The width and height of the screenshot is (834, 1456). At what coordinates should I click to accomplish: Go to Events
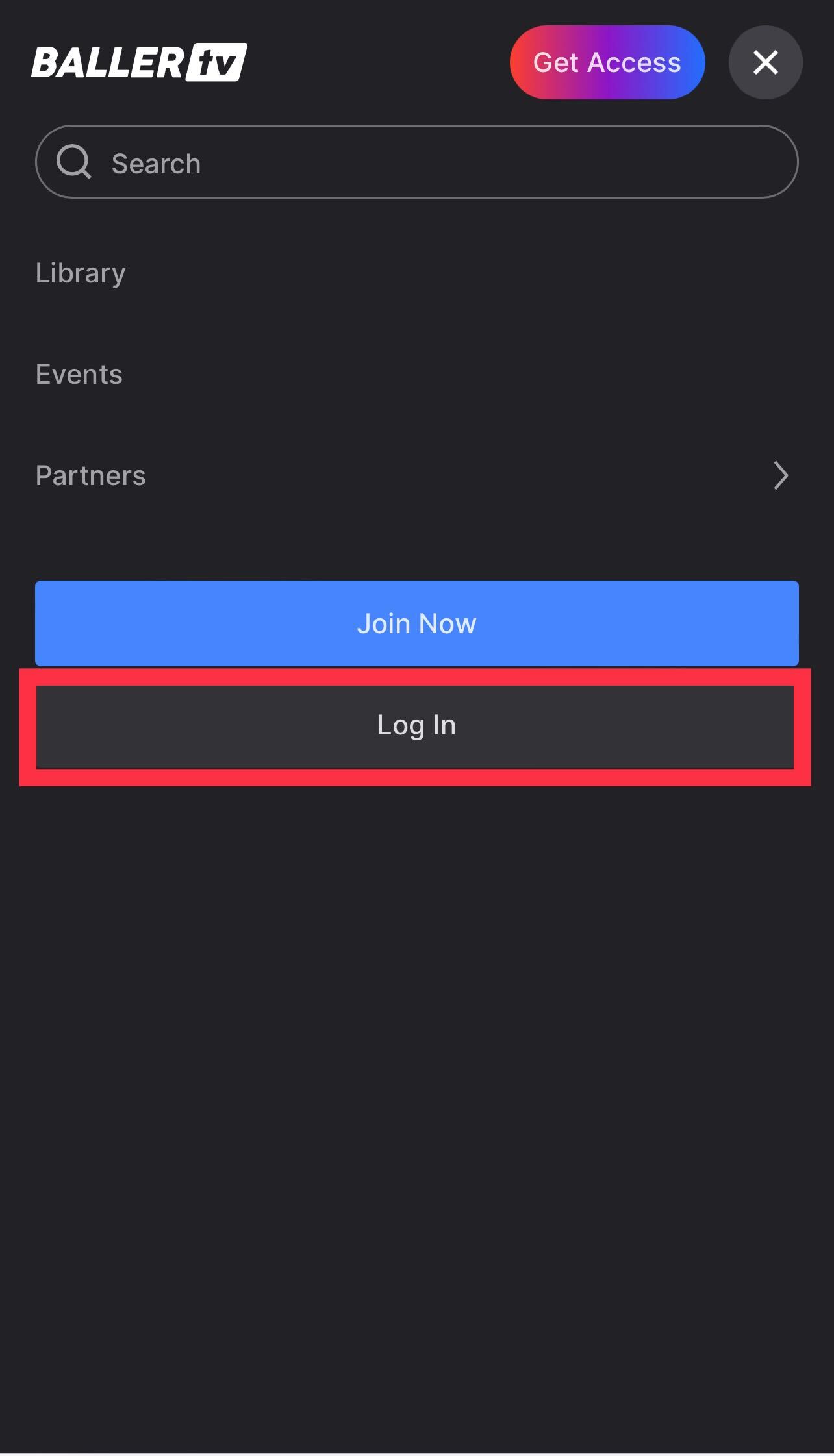[79, 374]
